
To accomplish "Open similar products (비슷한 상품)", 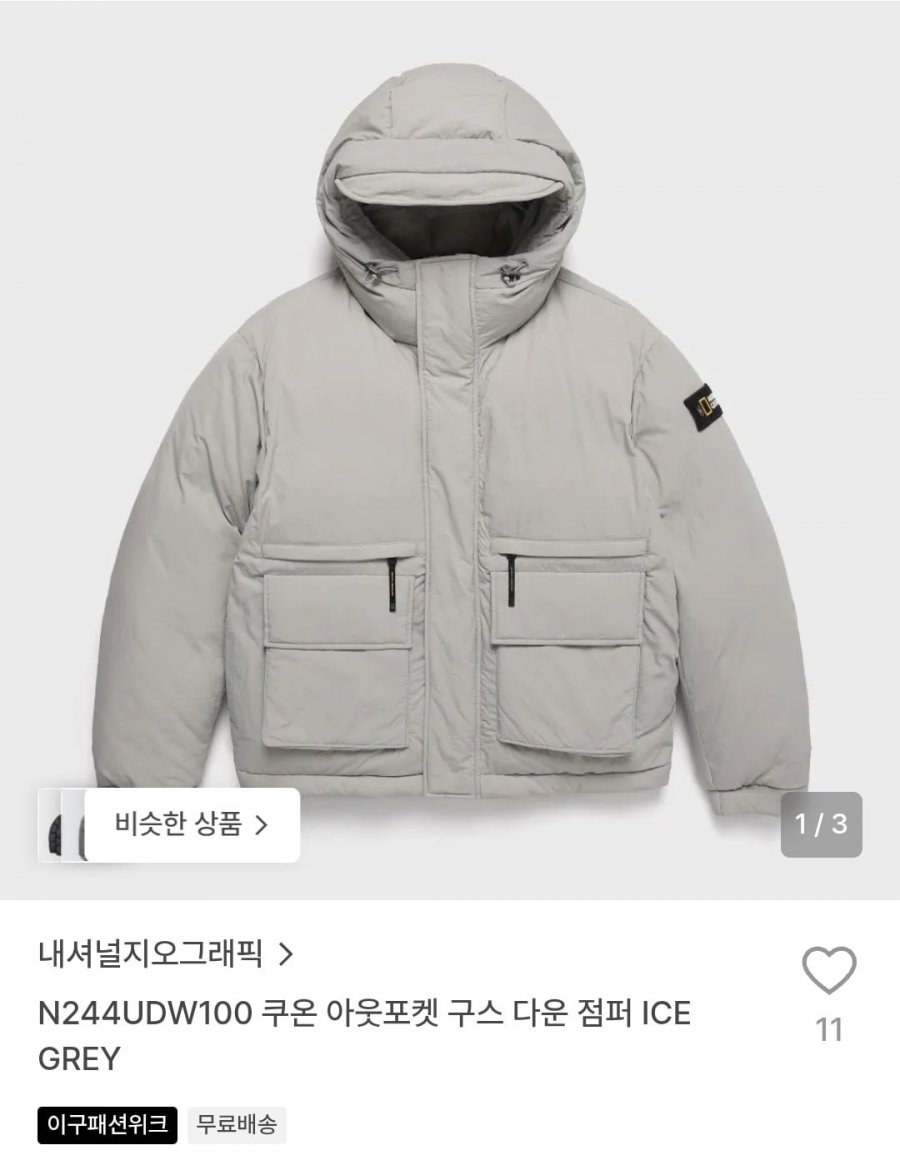I will 192,825.
